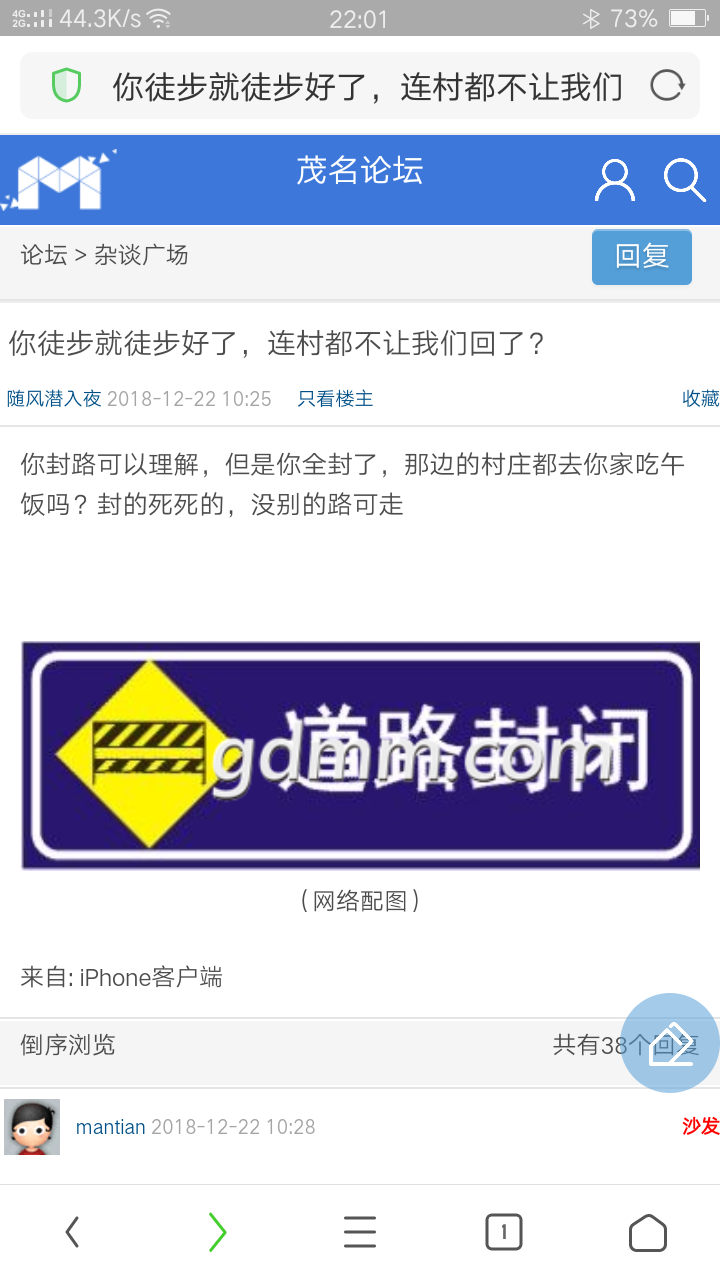Tap the floating compose reply button
Screen dimensions: 720x1280
pos(670,1043)
